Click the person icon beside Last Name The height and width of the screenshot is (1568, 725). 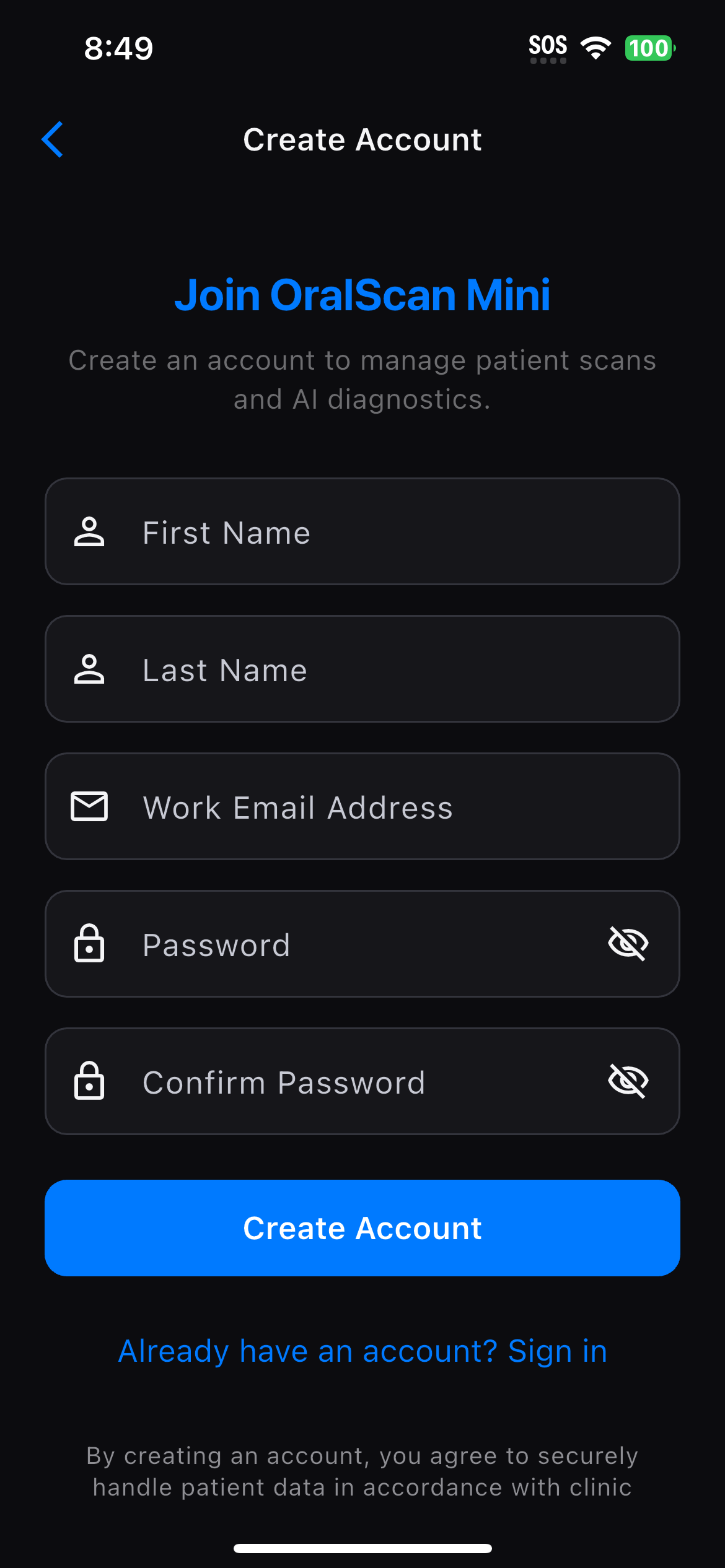89,669
